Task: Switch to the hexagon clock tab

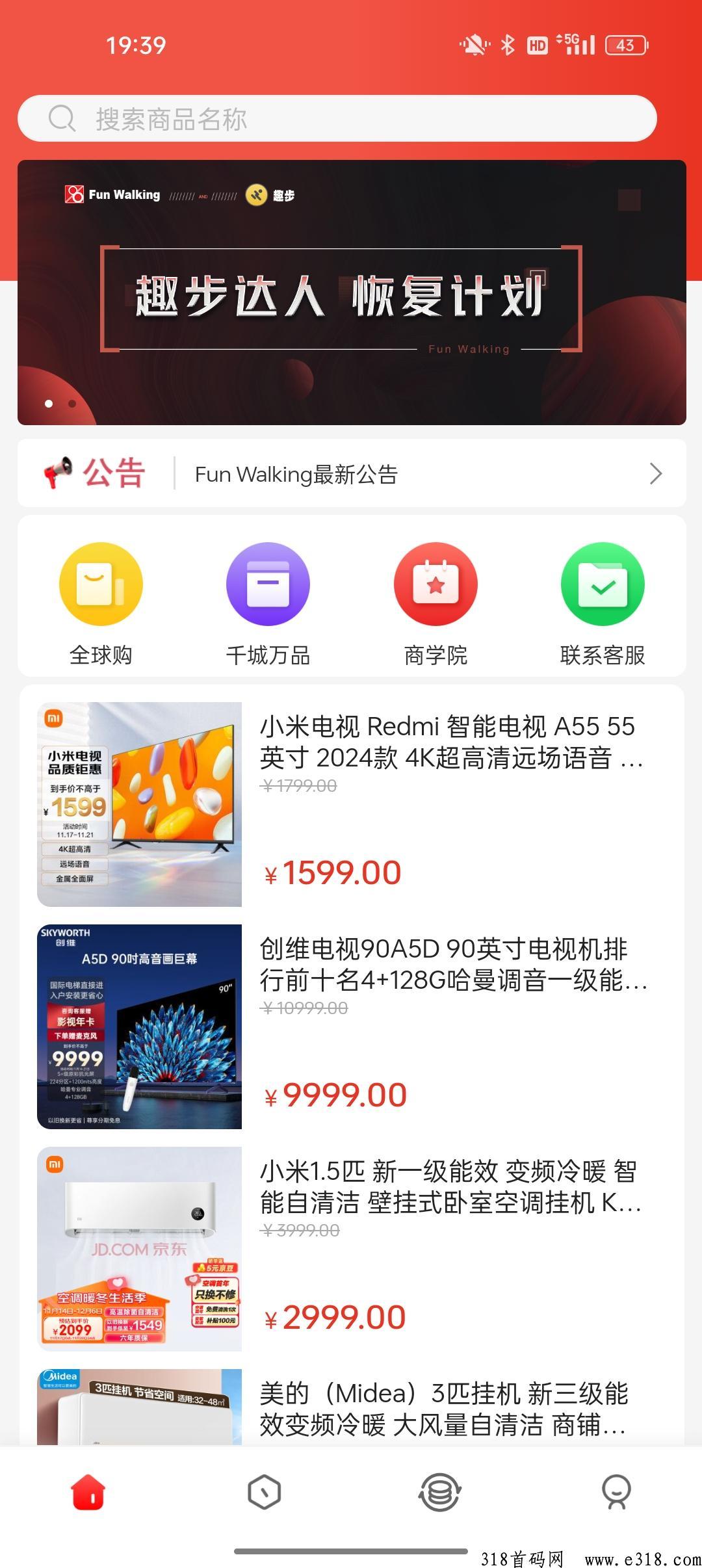Action: pyautogui.click(x=264, y=1492)
